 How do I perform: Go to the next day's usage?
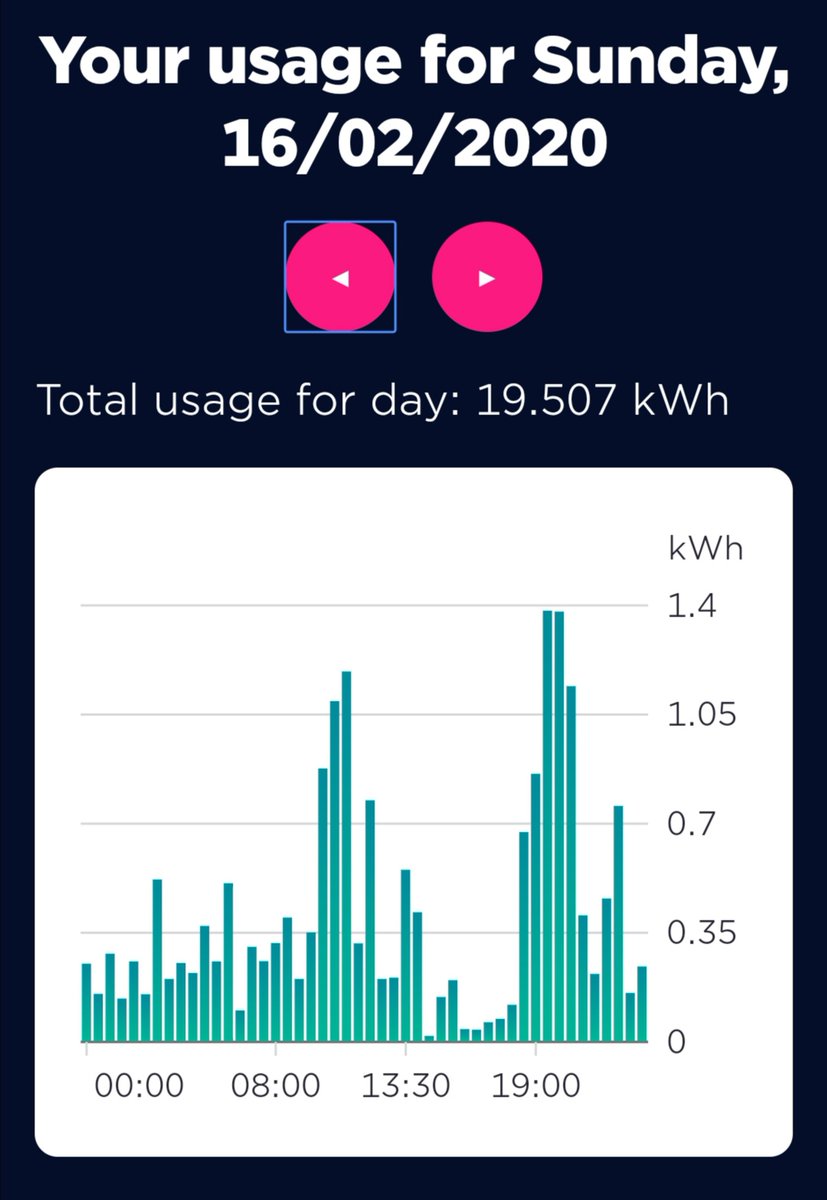point(487,277)
